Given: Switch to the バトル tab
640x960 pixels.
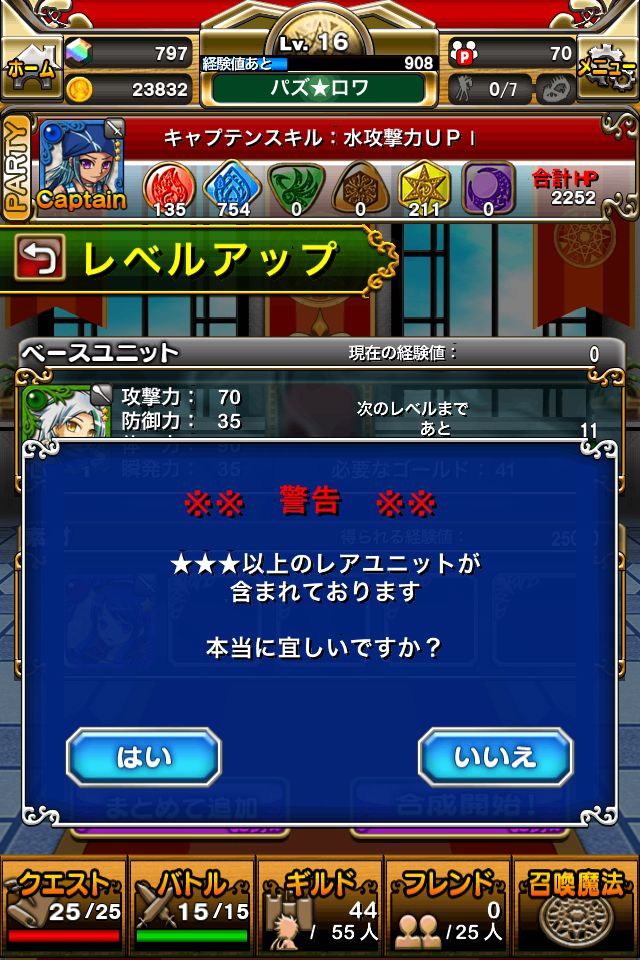Looking at the screenshot, I should point(192,906).
